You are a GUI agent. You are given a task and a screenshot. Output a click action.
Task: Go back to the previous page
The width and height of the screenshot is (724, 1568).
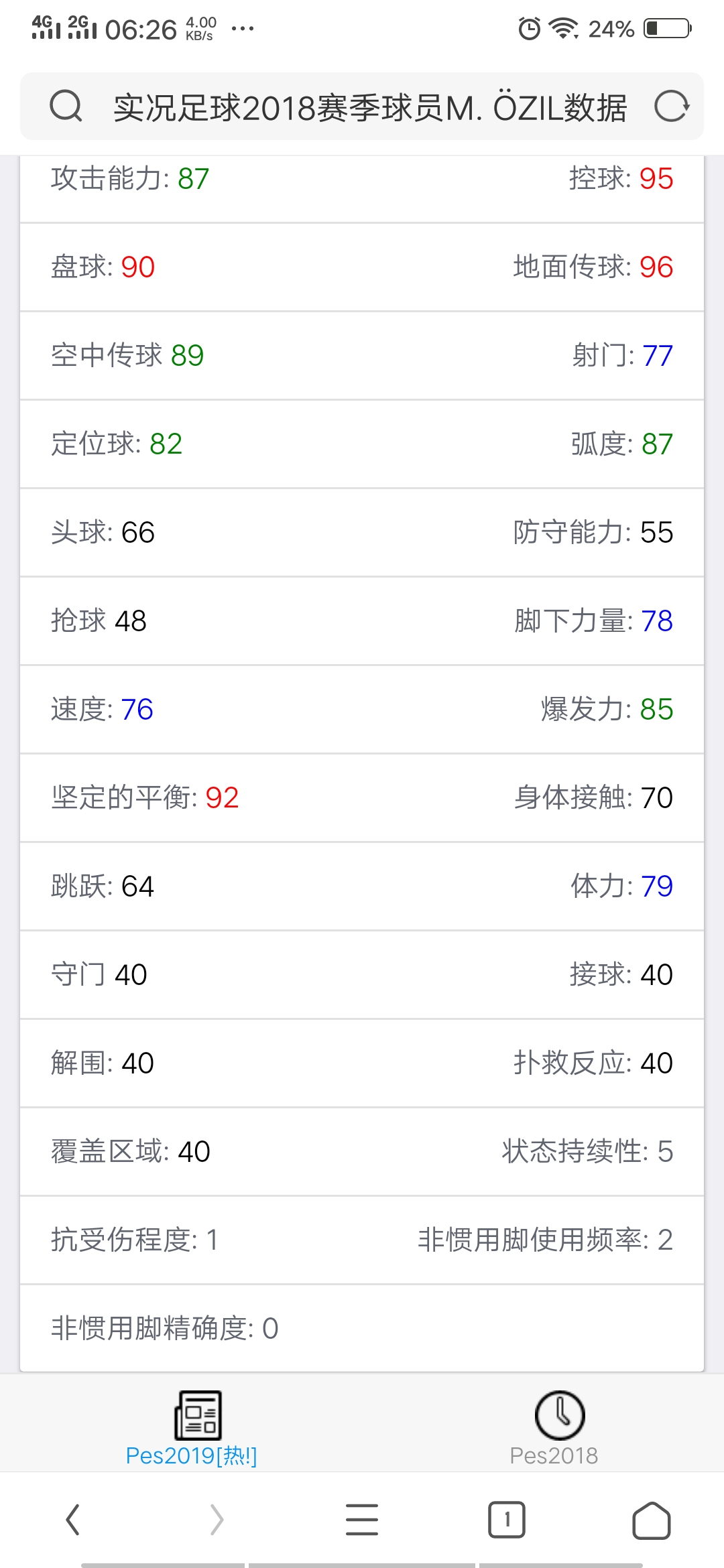click(72, 1519)
